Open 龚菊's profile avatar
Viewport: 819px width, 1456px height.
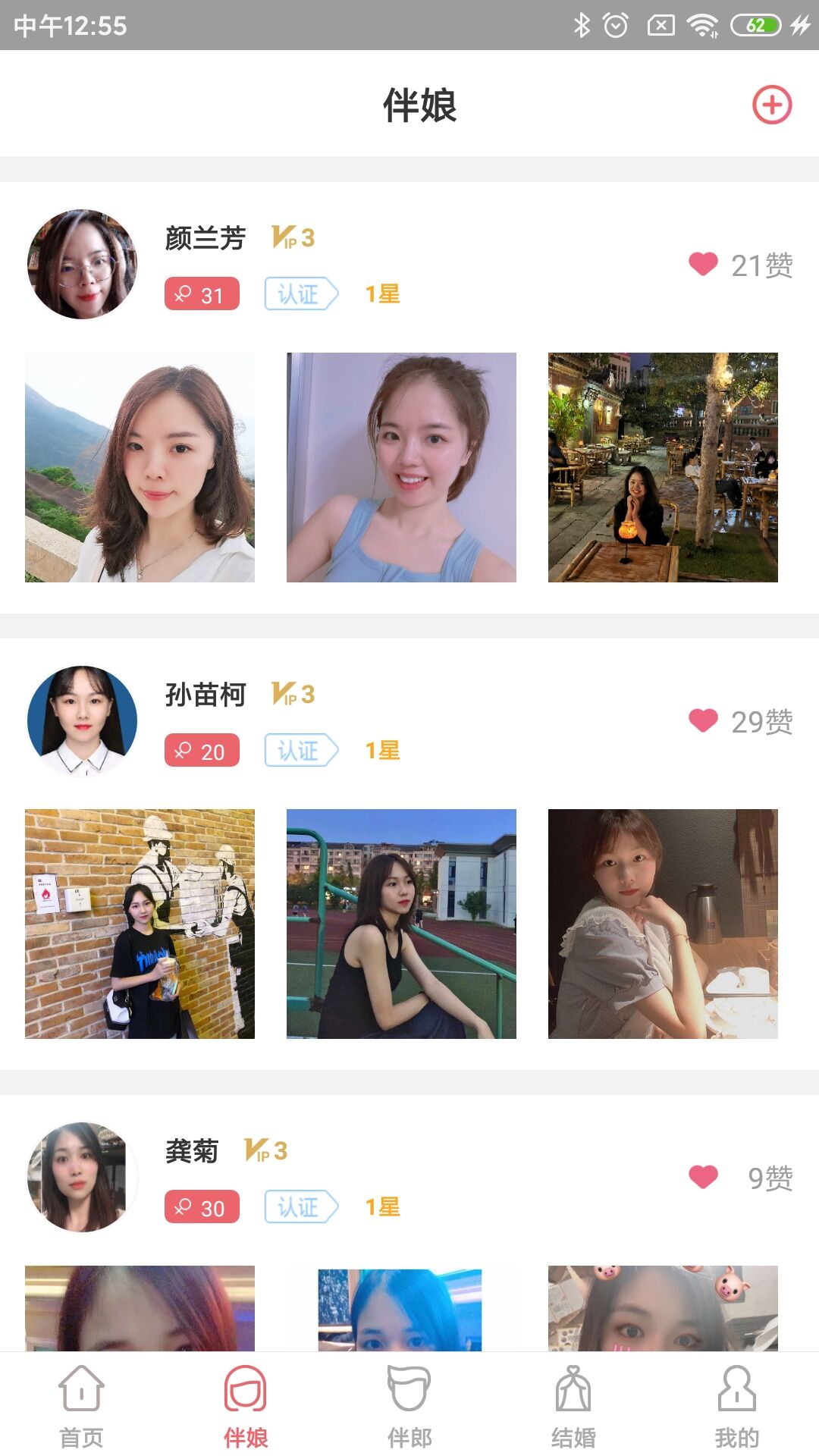82,1177
